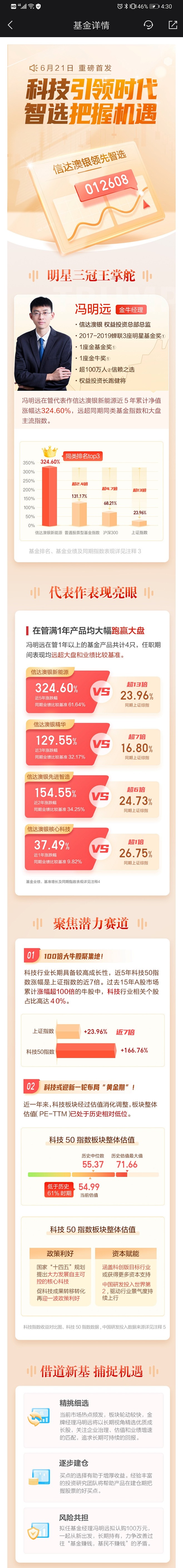Share this fund details page
Viewport: 183px width, 1568px height.
pos(172,25)
